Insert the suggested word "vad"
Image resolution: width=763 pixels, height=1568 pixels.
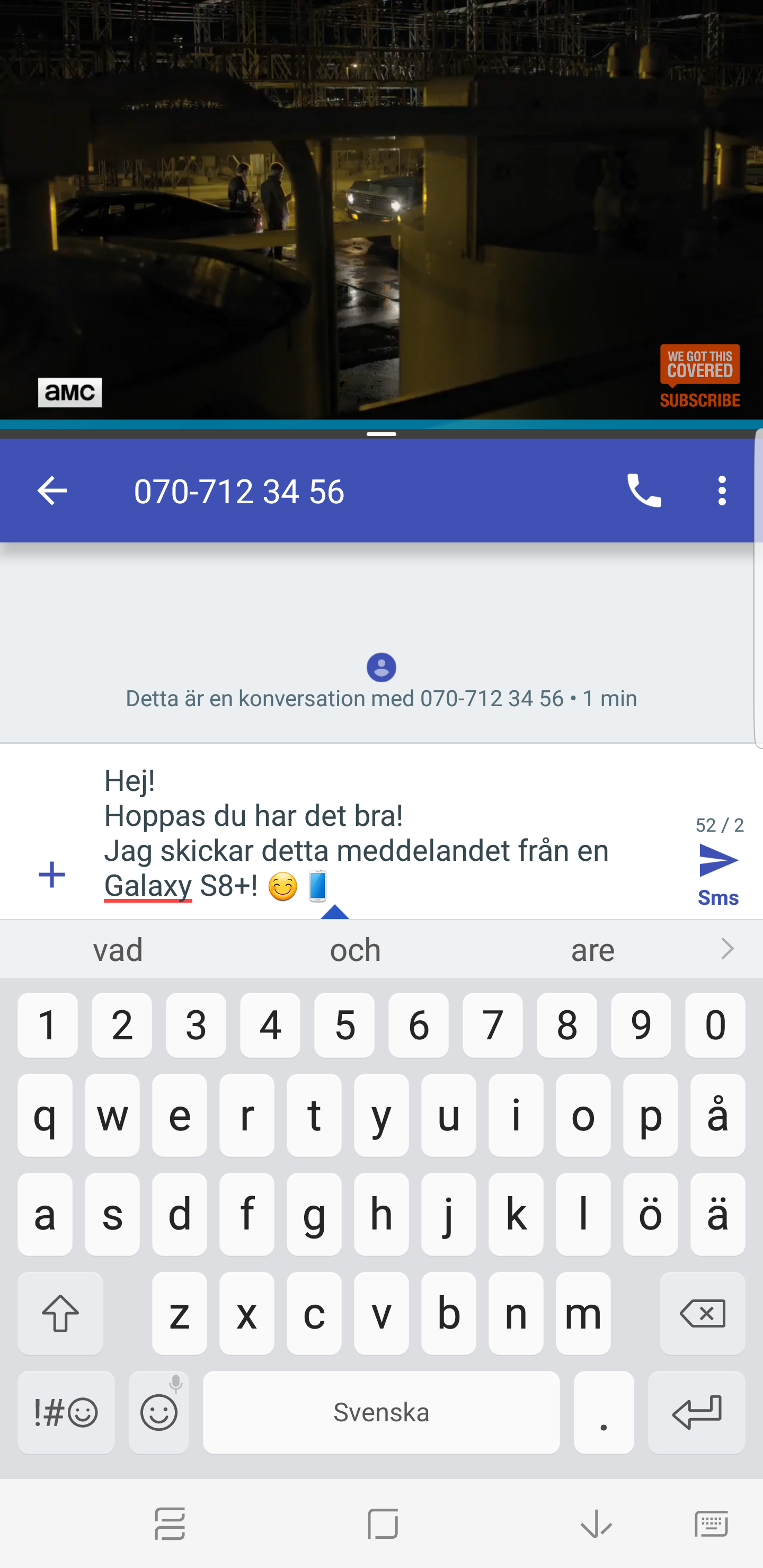point(118,950)
